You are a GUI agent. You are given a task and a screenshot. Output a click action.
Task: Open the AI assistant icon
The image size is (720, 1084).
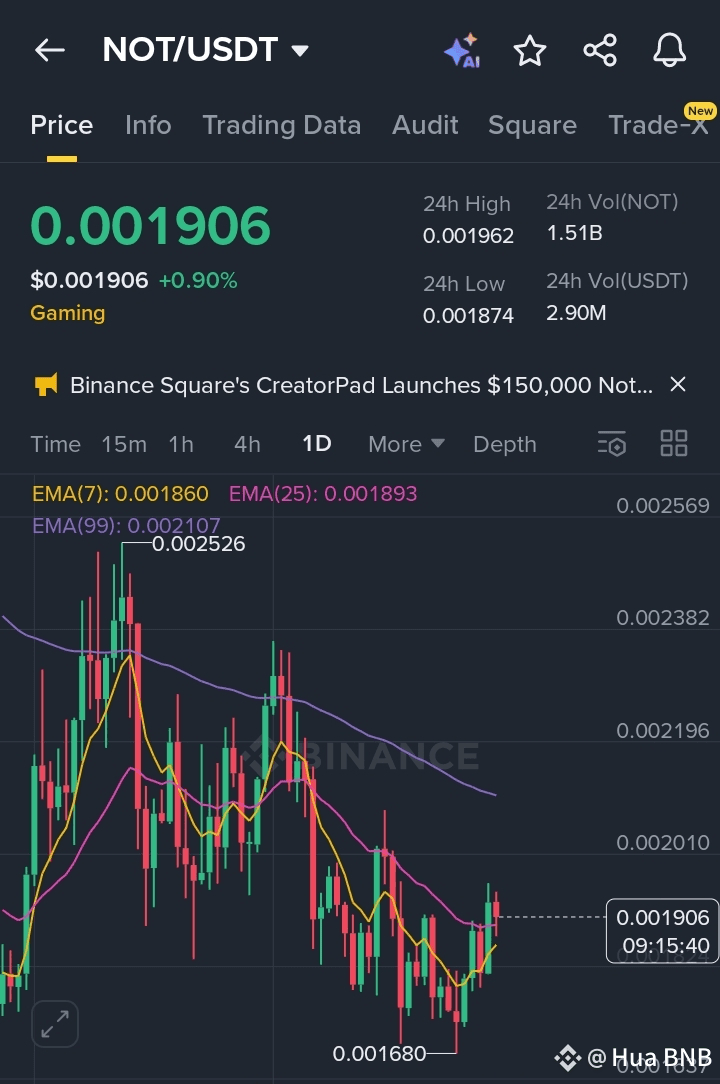pyautogui.click(x=461, y=51)
